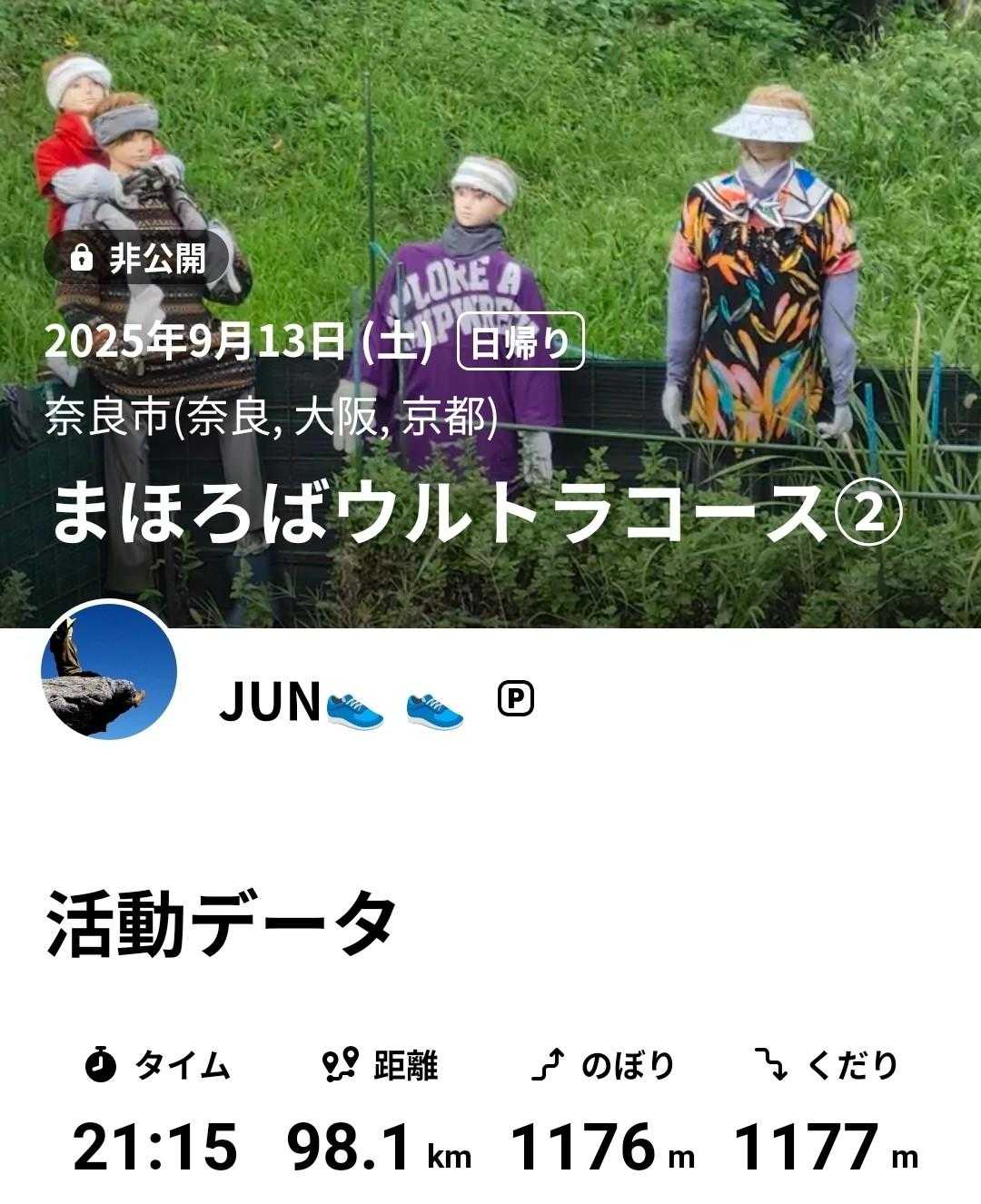Open JUN's profile avatar

point(108,672)
